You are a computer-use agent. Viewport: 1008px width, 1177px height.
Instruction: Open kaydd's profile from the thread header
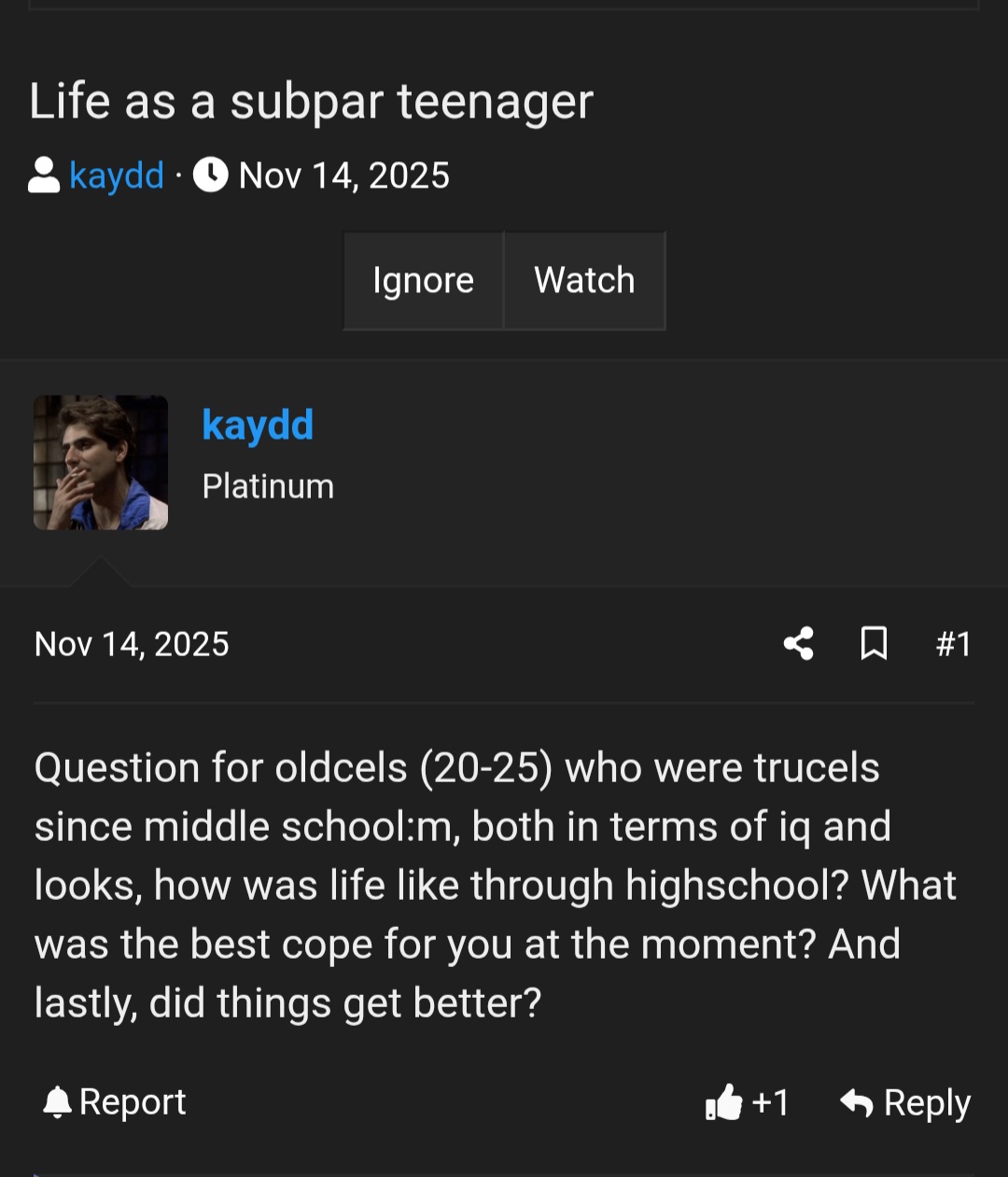117,175
